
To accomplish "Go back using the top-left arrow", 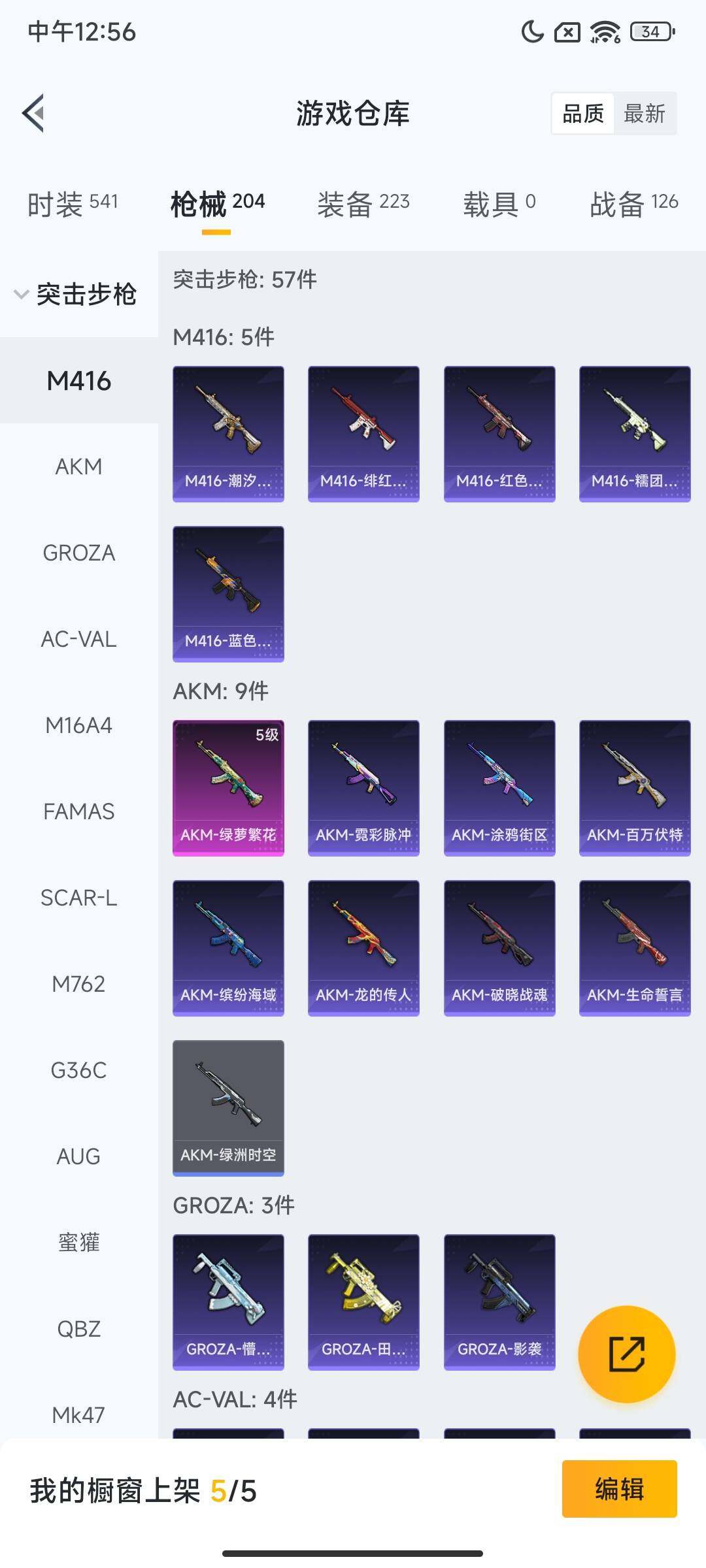I will point(34,113).
